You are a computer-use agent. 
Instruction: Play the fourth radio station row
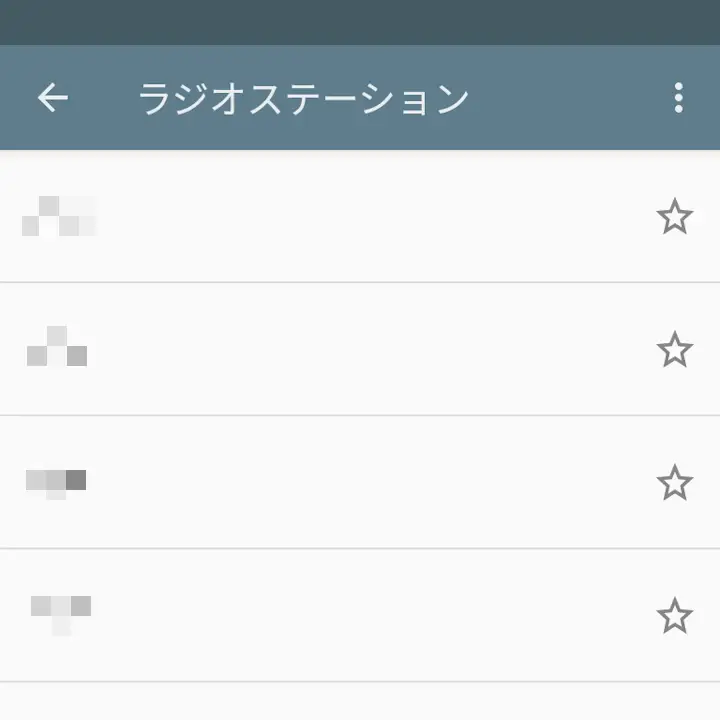click(x=300, y=616)
